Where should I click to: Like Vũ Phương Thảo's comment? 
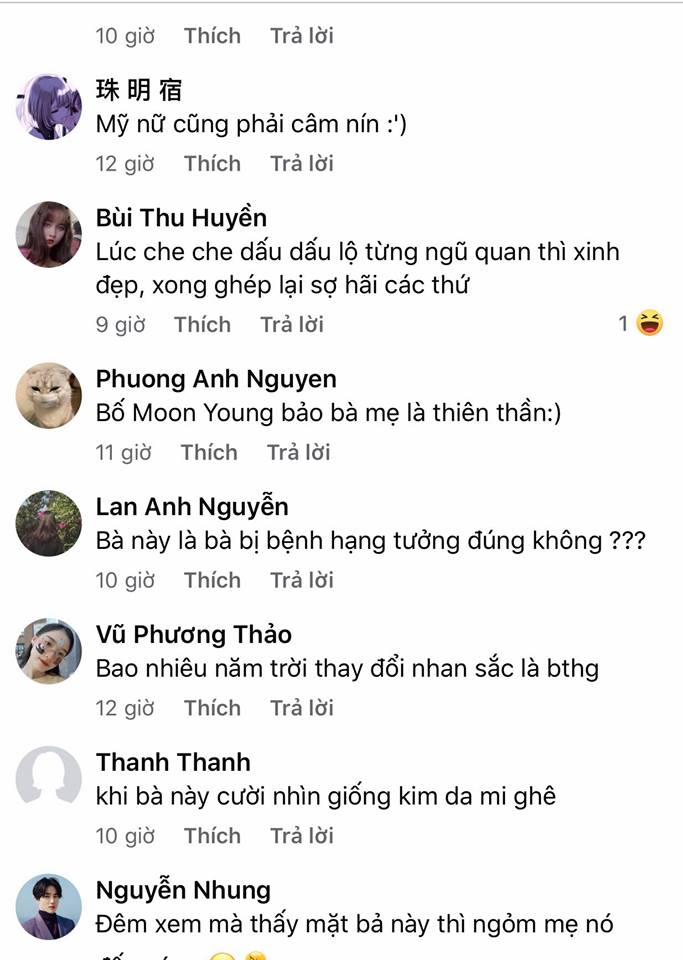pyautogui.click(x=212, y=708)
